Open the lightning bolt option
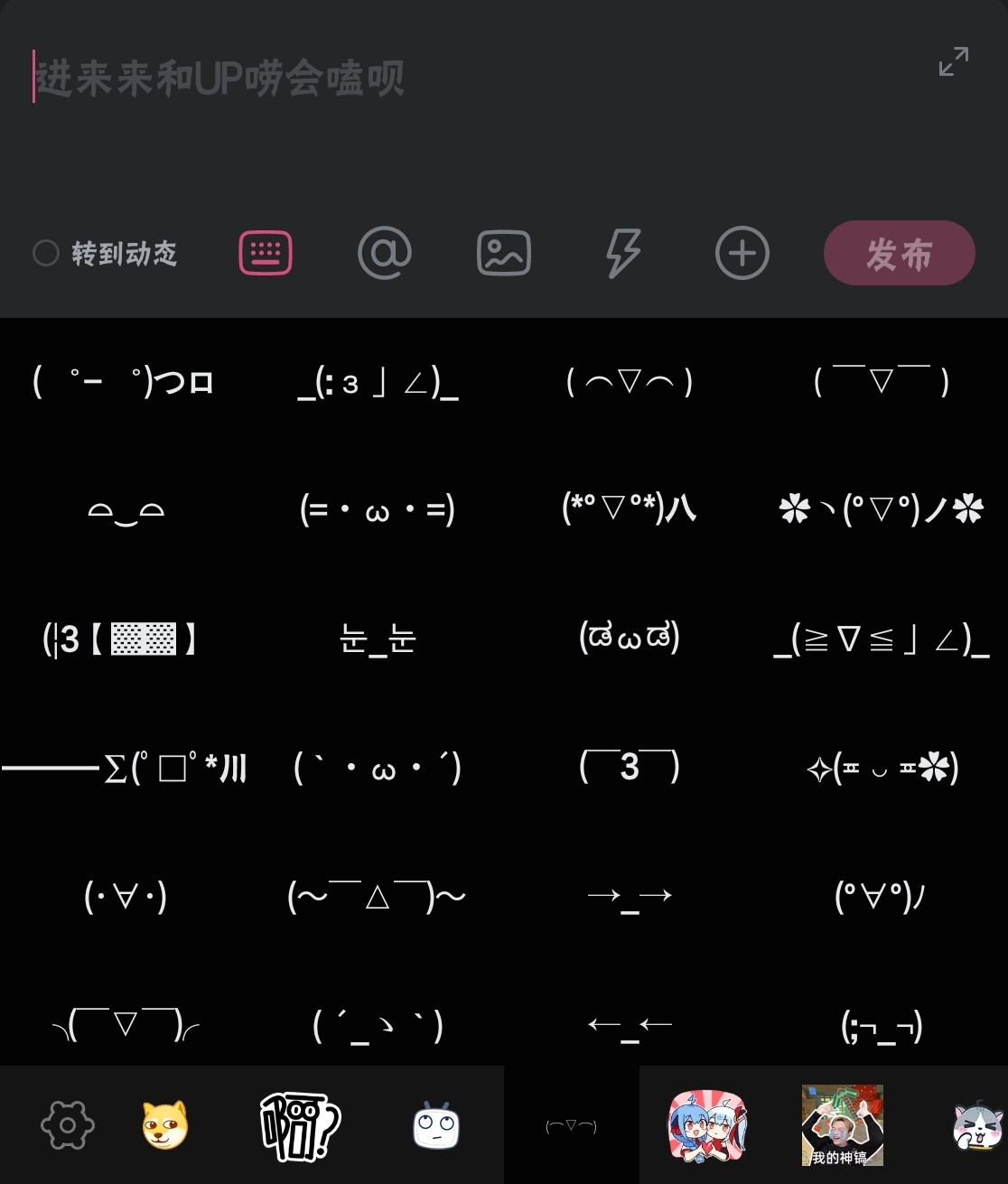Viewport: 1008px width, 1184px height. (623, 253)
